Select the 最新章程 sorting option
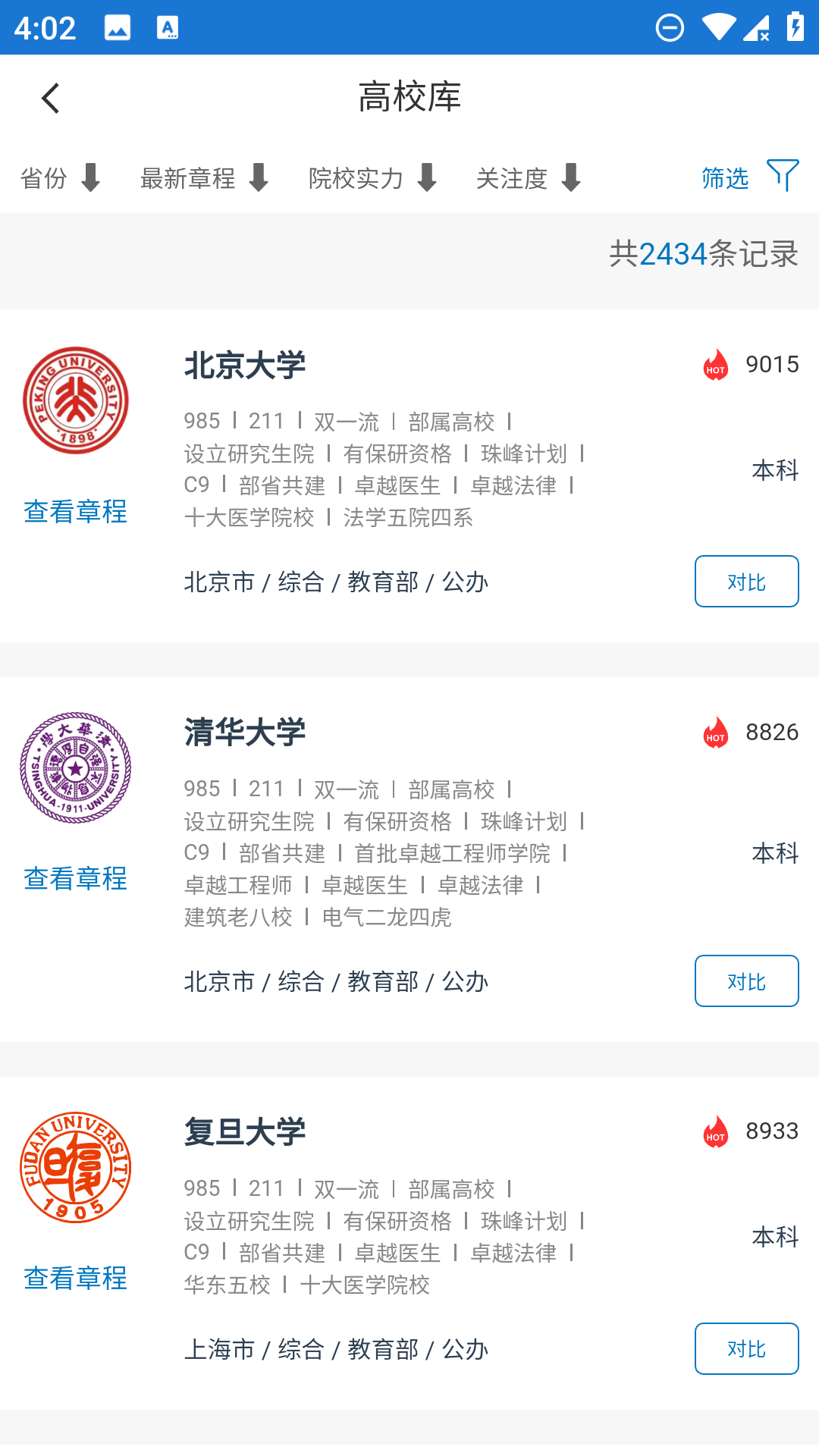 coord(205,177)
